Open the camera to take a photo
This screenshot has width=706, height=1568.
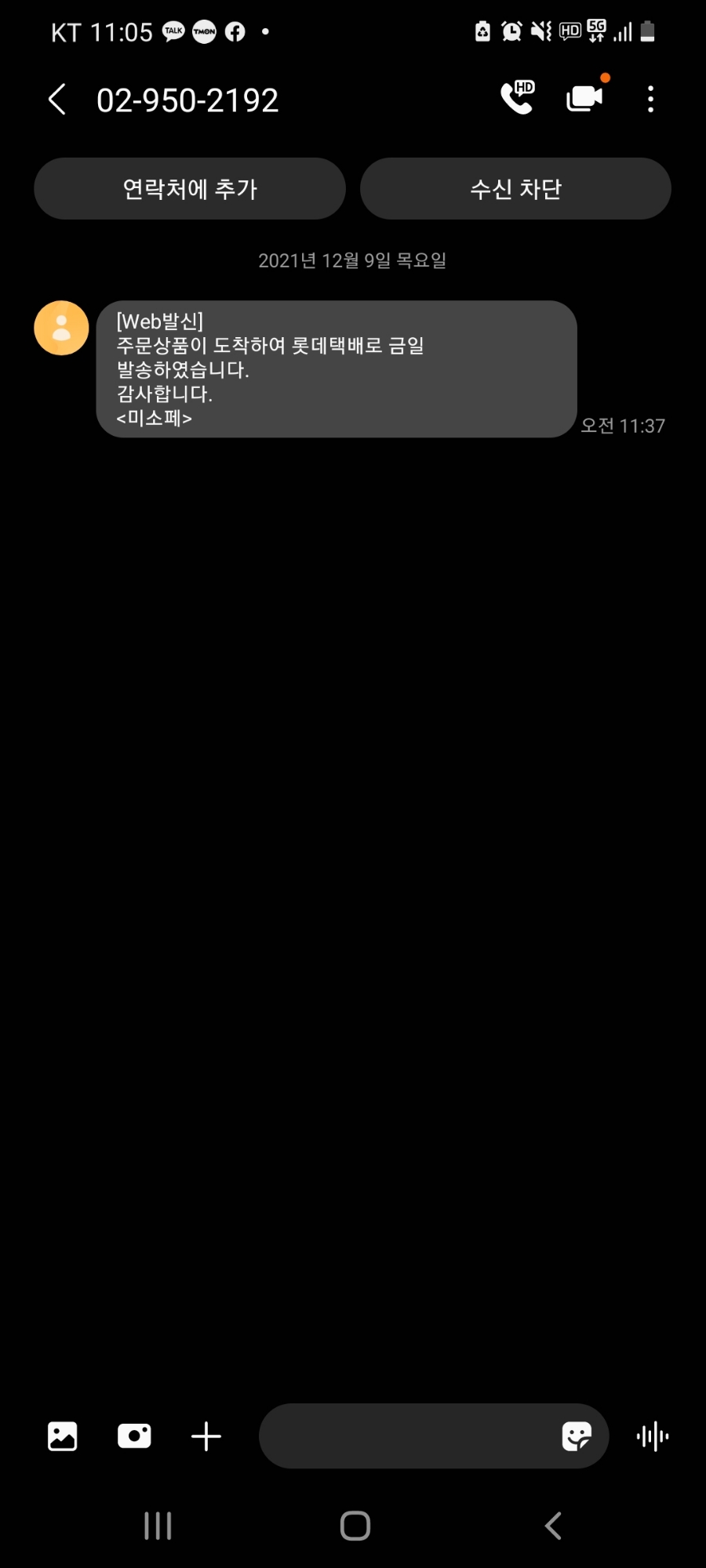(134, 1436)
